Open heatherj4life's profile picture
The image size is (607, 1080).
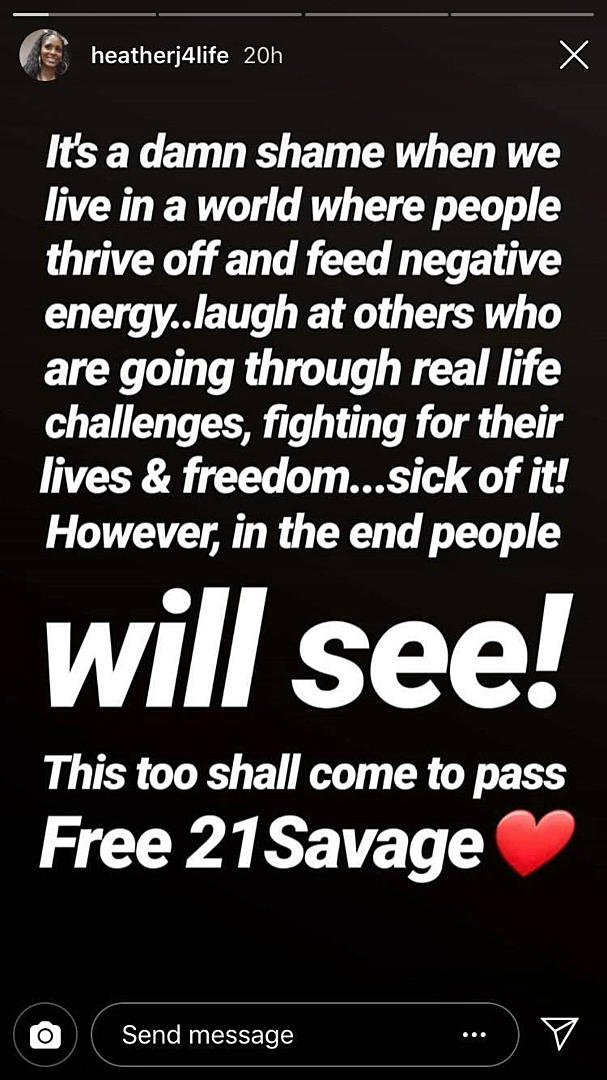tap(45, 55)
